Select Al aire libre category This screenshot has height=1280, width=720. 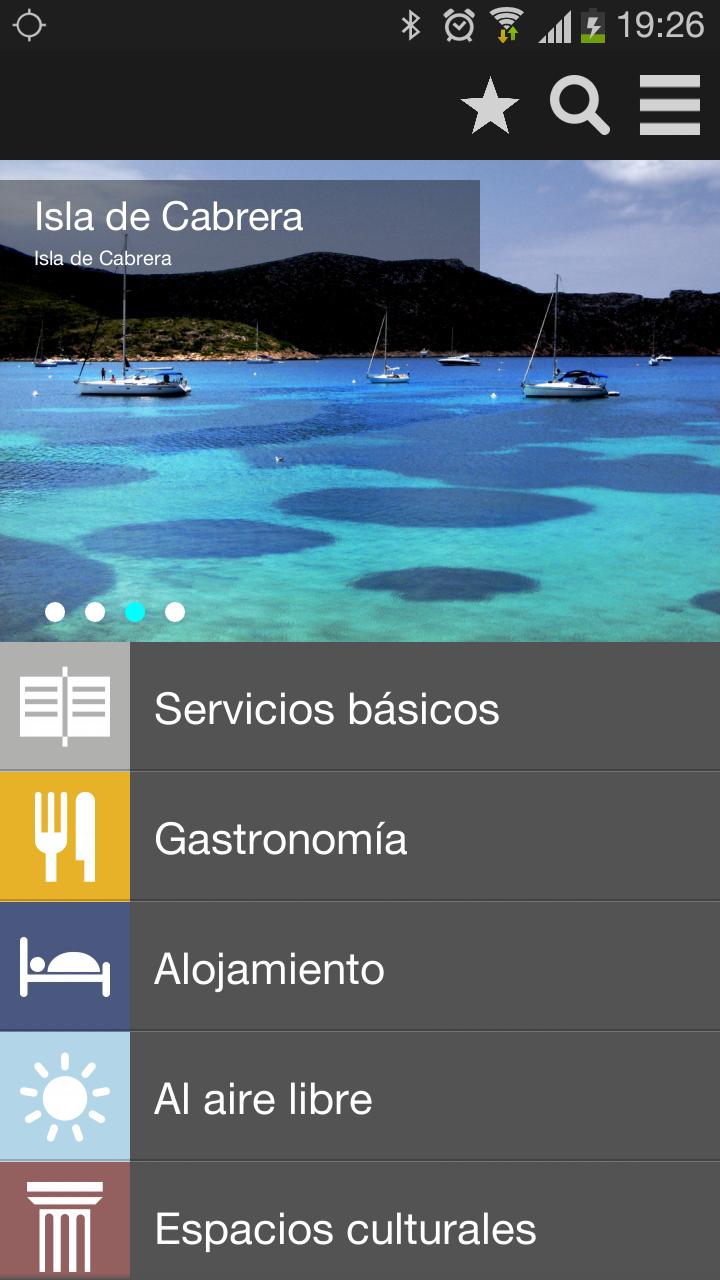[x=360, y=1097]
